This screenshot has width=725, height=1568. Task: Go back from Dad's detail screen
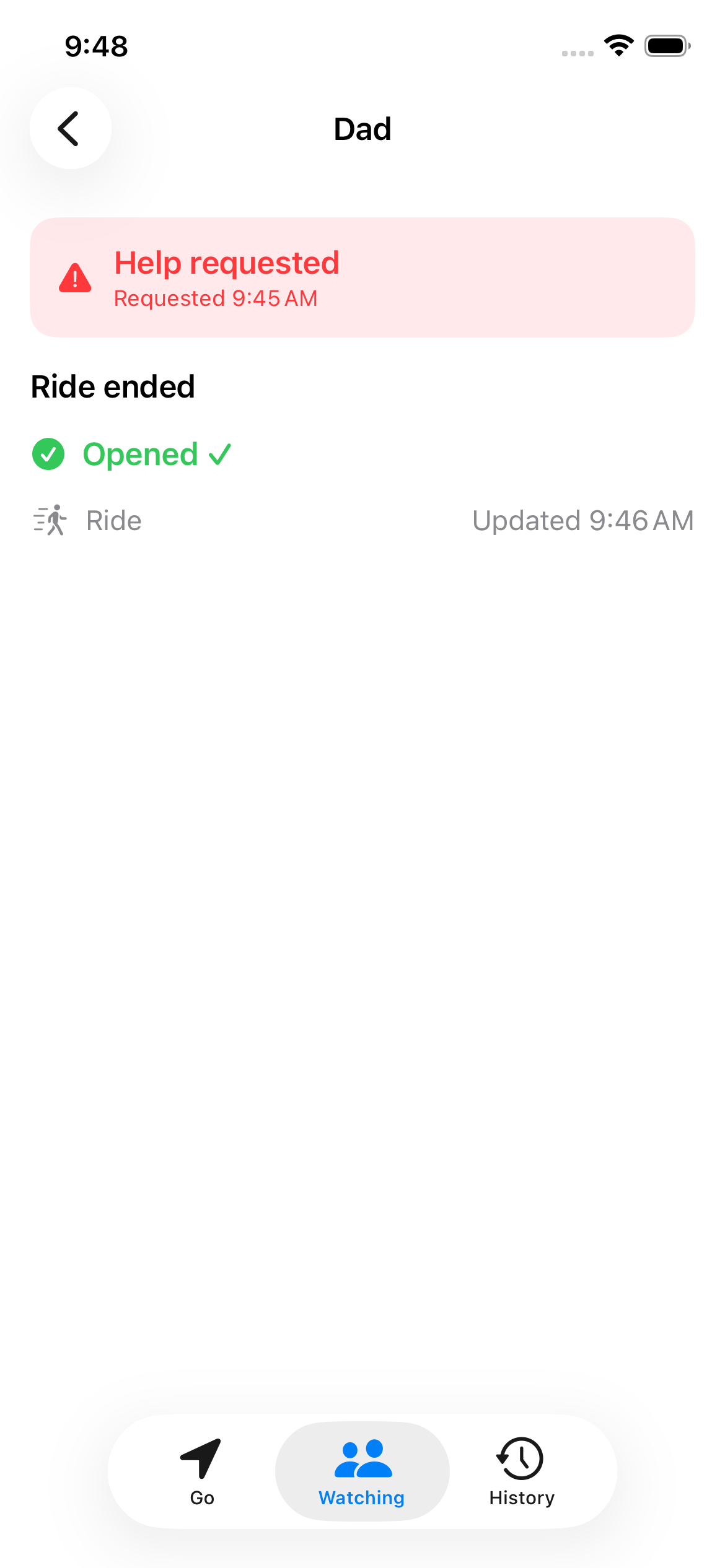tap(71, 128)
